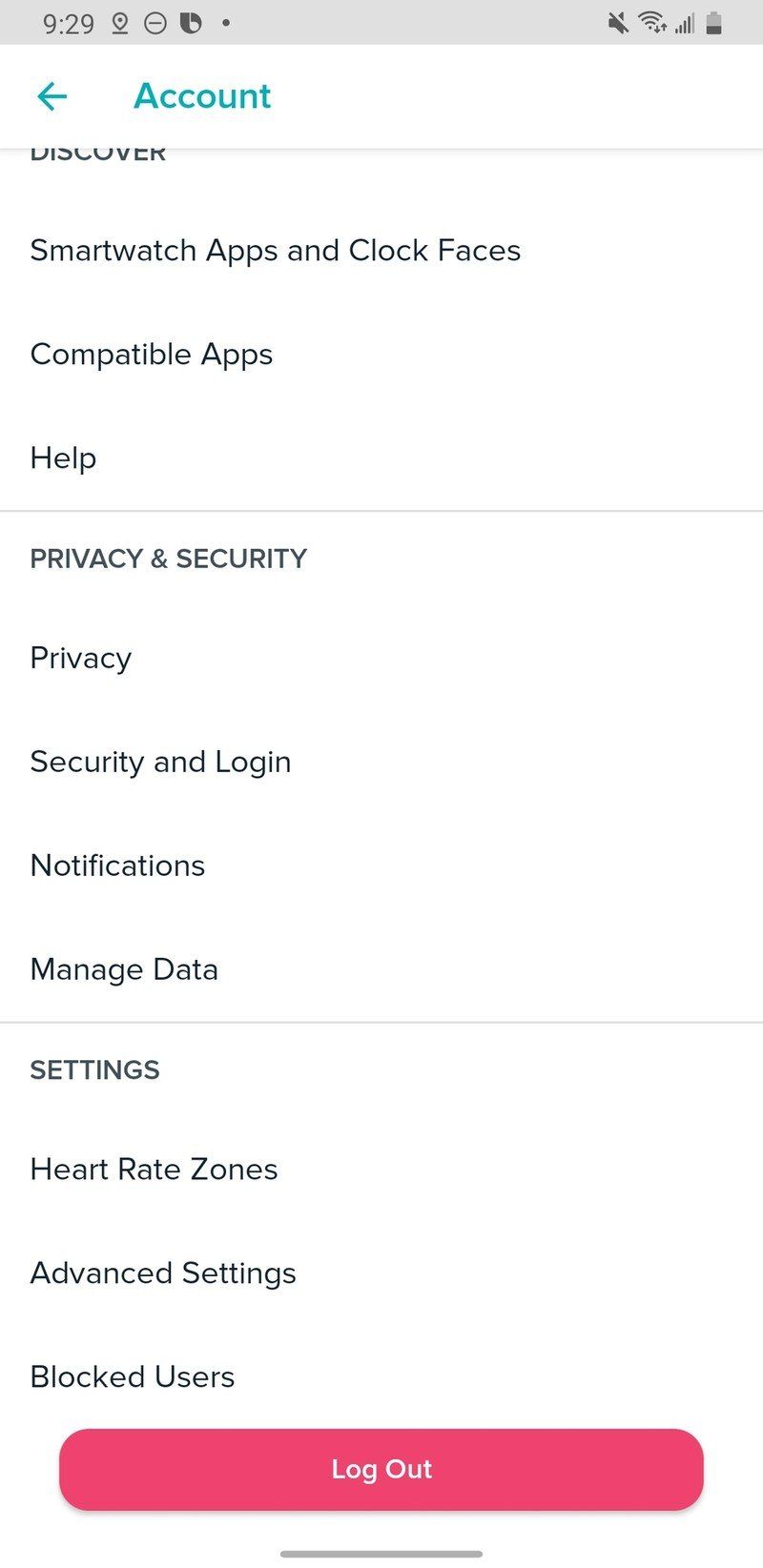Tap the Do Not Disturb status icon
Viewport: 763px width, 1568px height.
coord(155,24)
